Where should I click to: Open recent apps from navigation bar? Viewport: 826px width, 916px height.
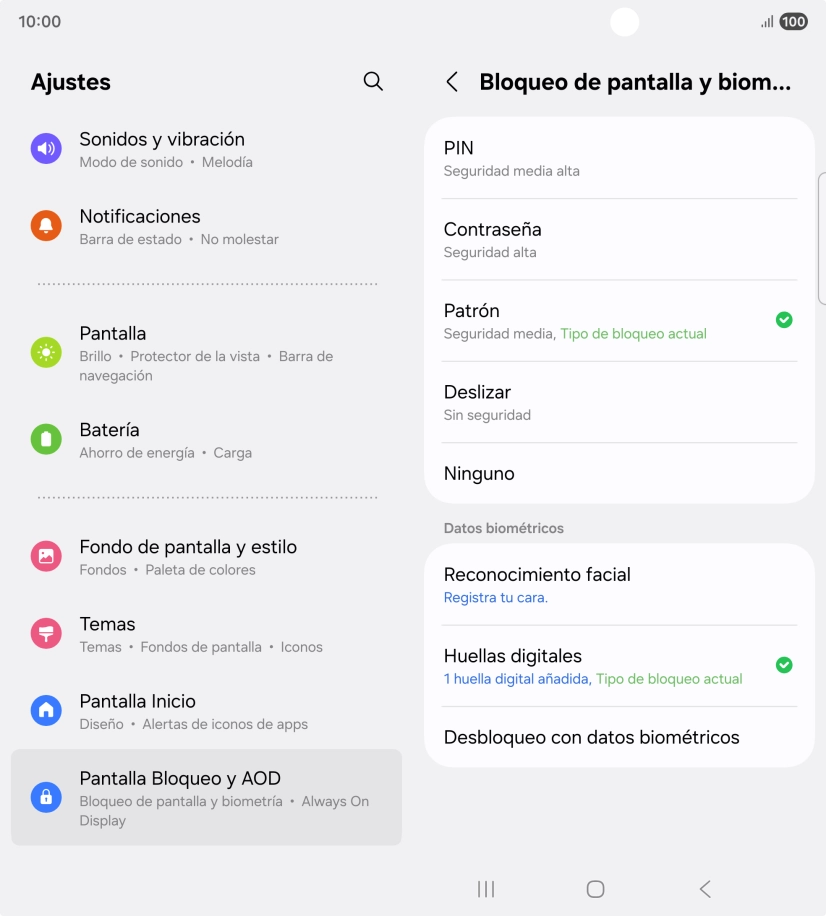486,889
